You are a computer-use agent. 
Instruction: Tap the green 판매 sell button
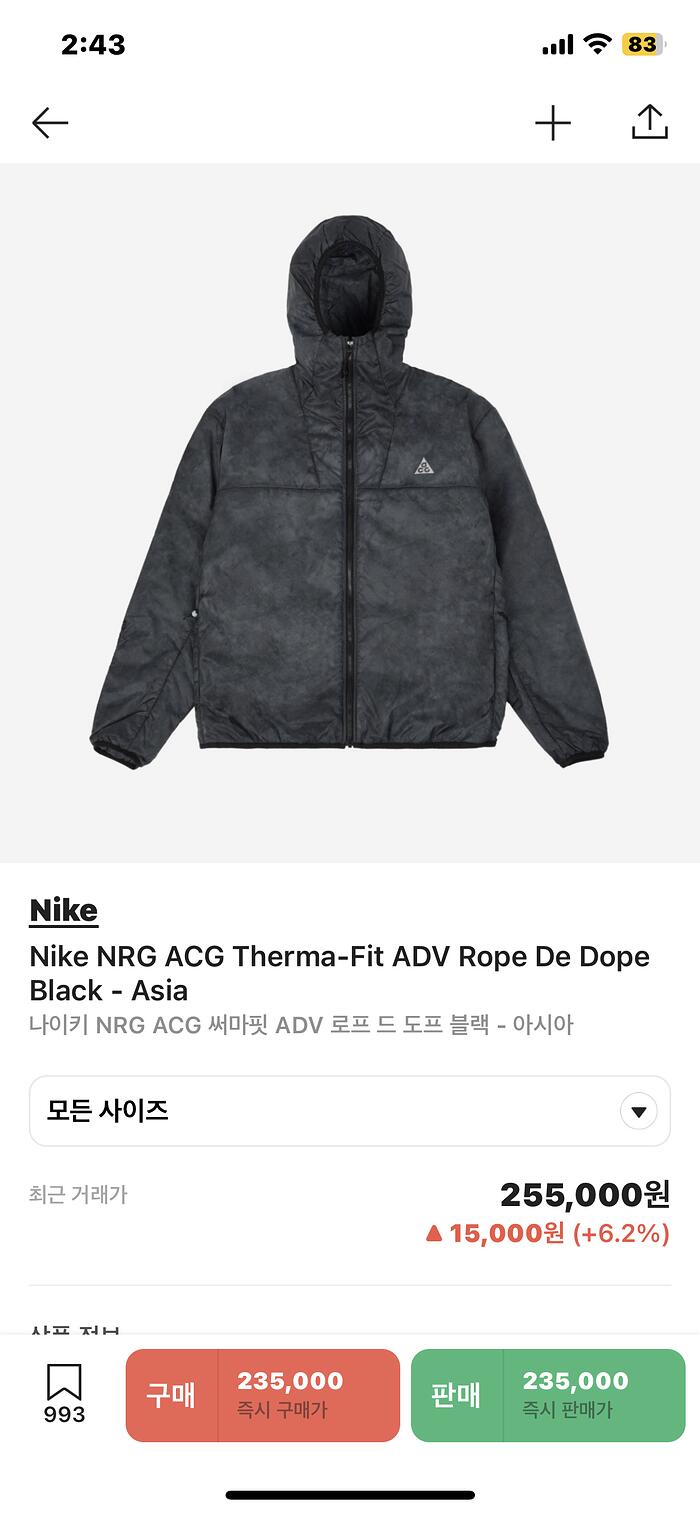pos(548,1395)
